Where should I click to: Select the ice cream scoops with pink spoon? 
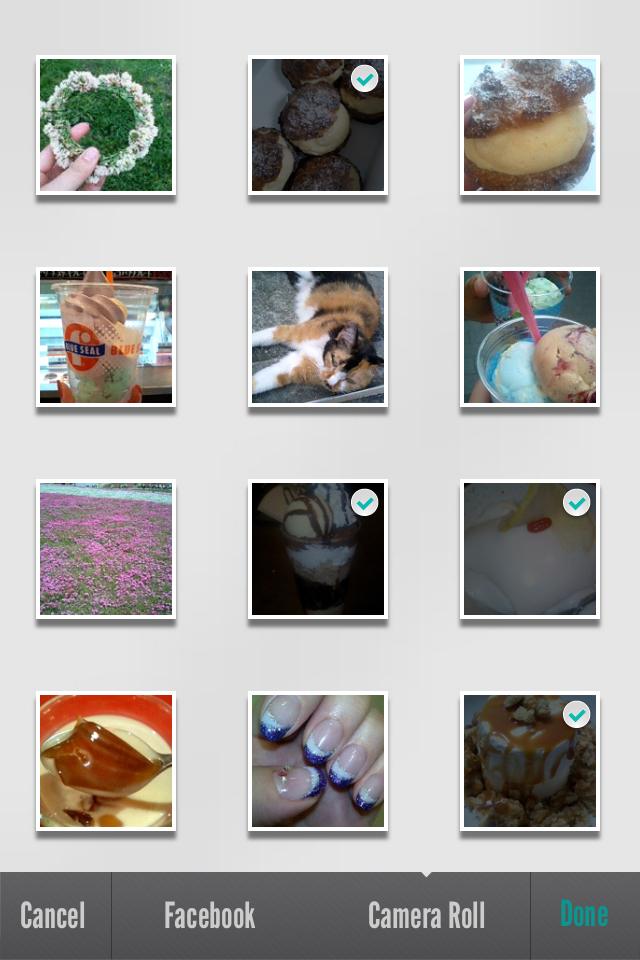[x=530, y=337]
